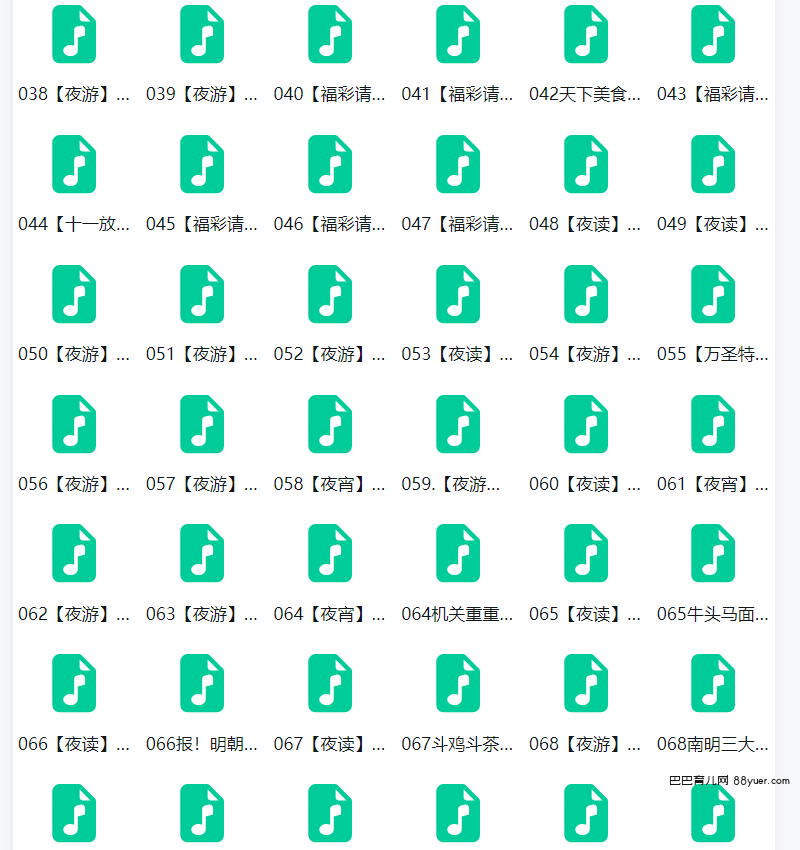800x850 pixels.
Task: Open audio file 068南明三大
Action: pos(713,684)
